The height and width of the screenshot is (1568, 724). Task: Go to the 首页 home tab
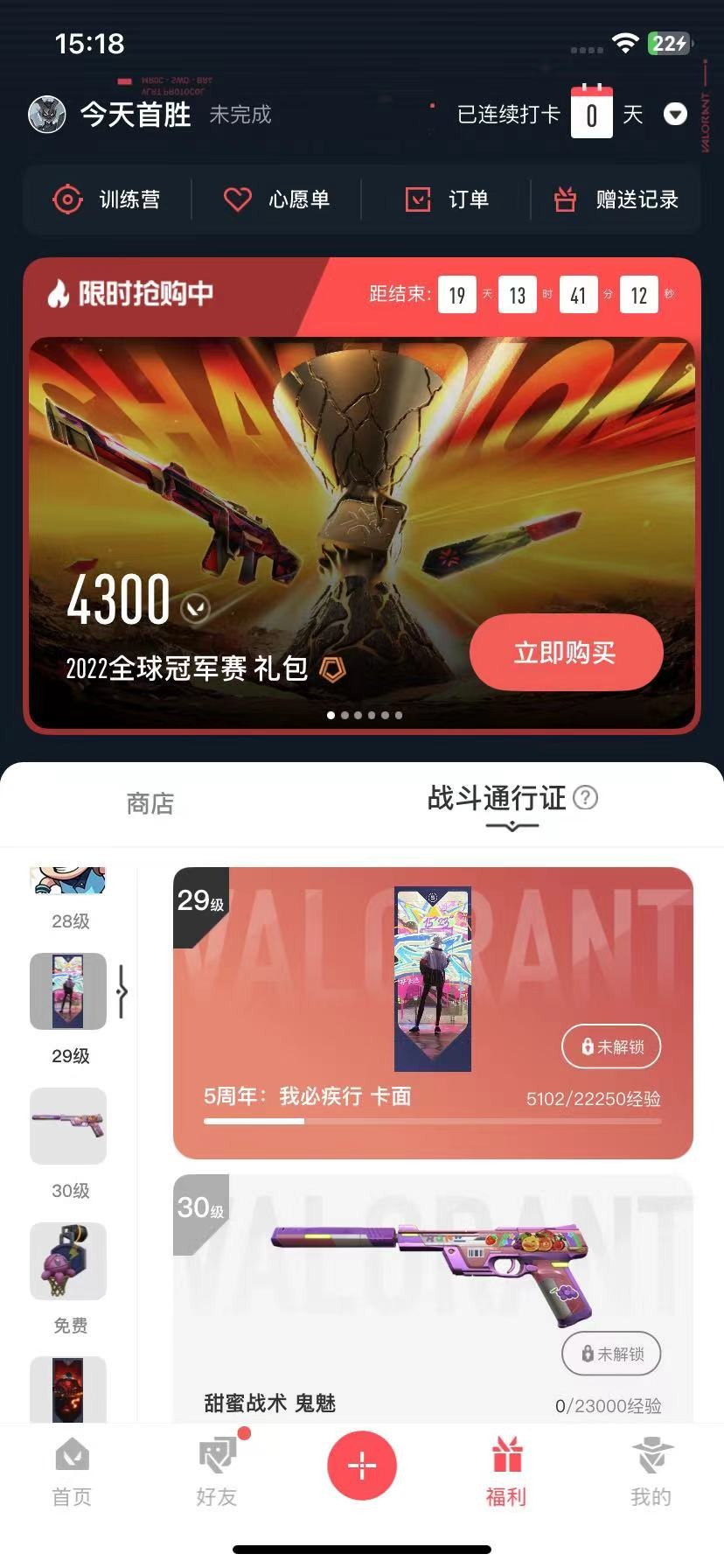click(72, 1472)
